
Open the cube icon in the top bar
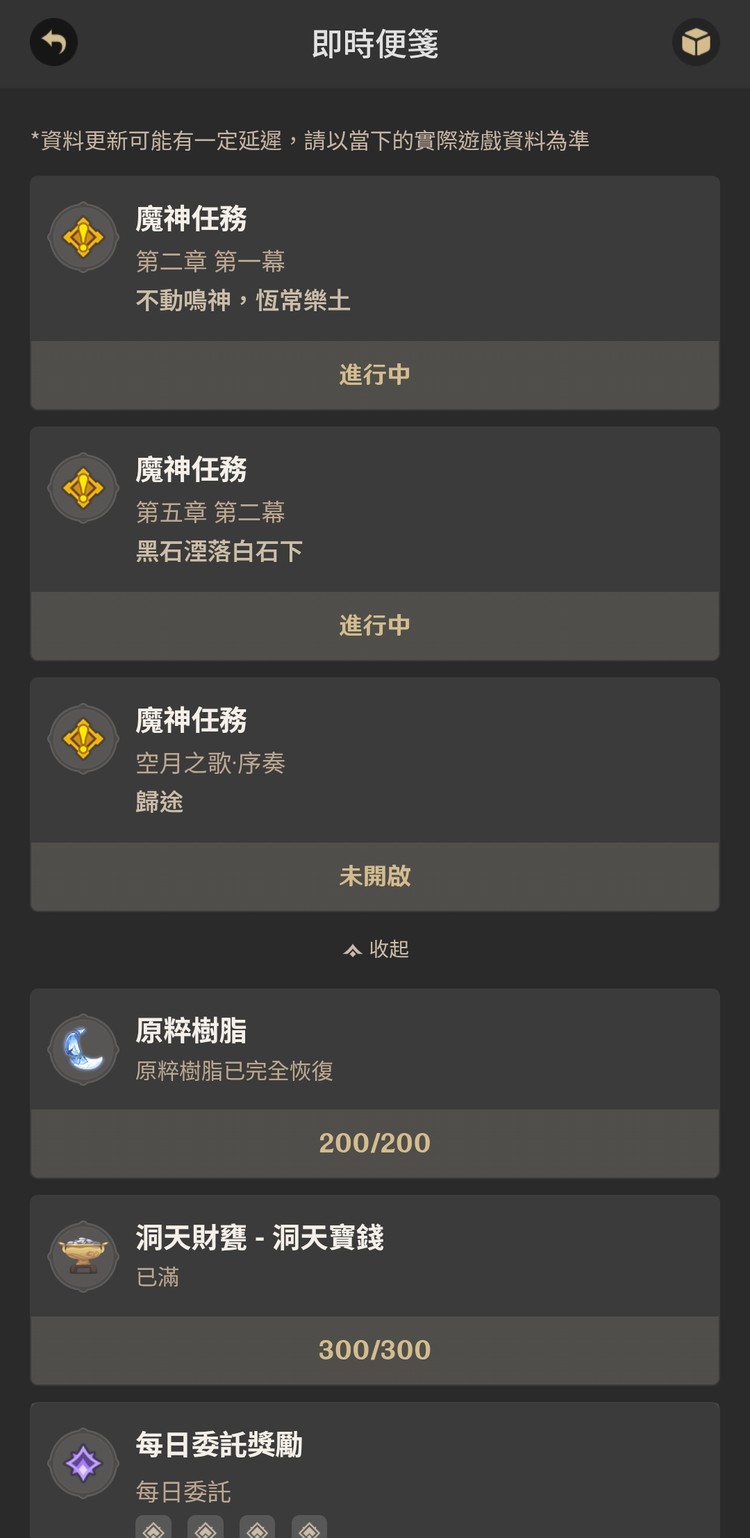coord(696,43)
